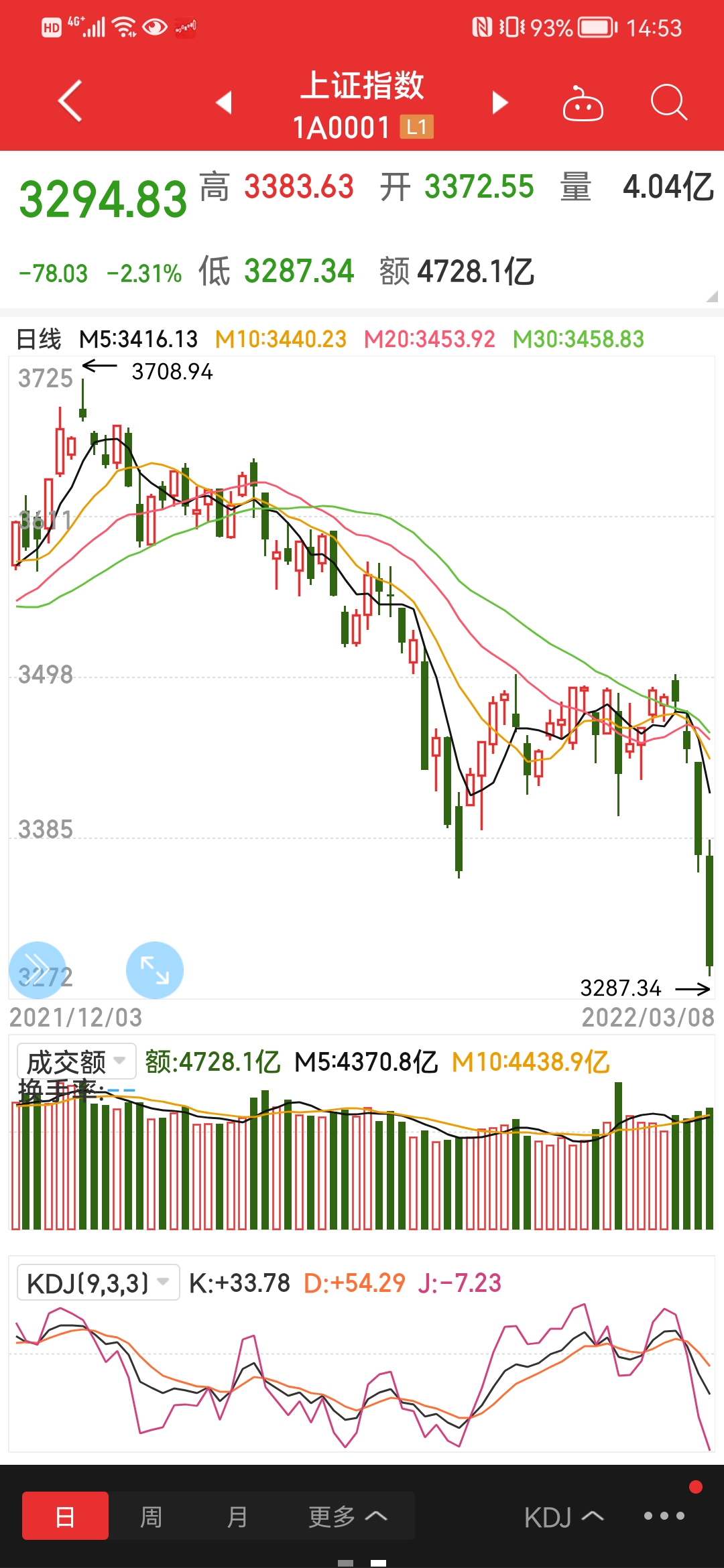Tap the blue double-arrow chart button
Image resolution: width=724 pixels, height=1568 pixels.
point(38,970)
